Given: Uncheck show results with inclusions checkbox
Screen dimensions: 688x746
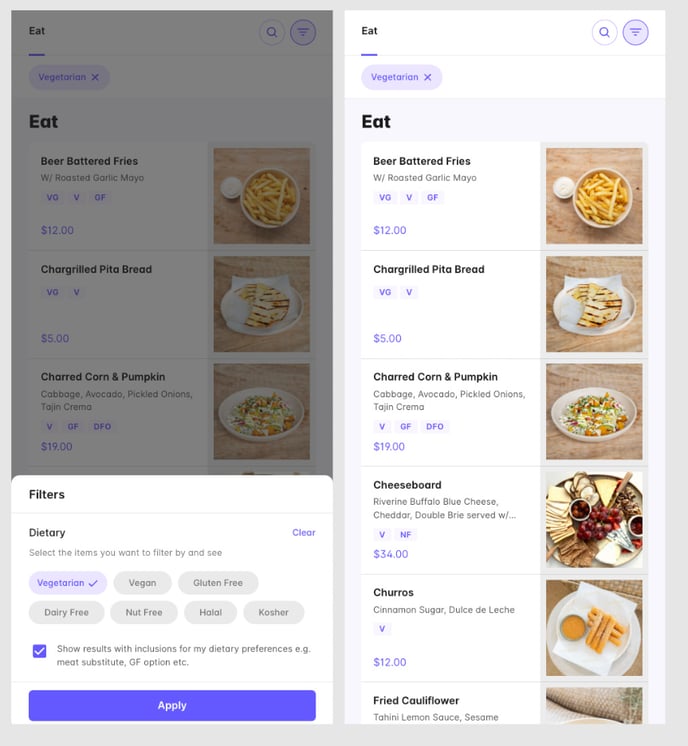Looking at the screenshot, I should pos(39,651).
